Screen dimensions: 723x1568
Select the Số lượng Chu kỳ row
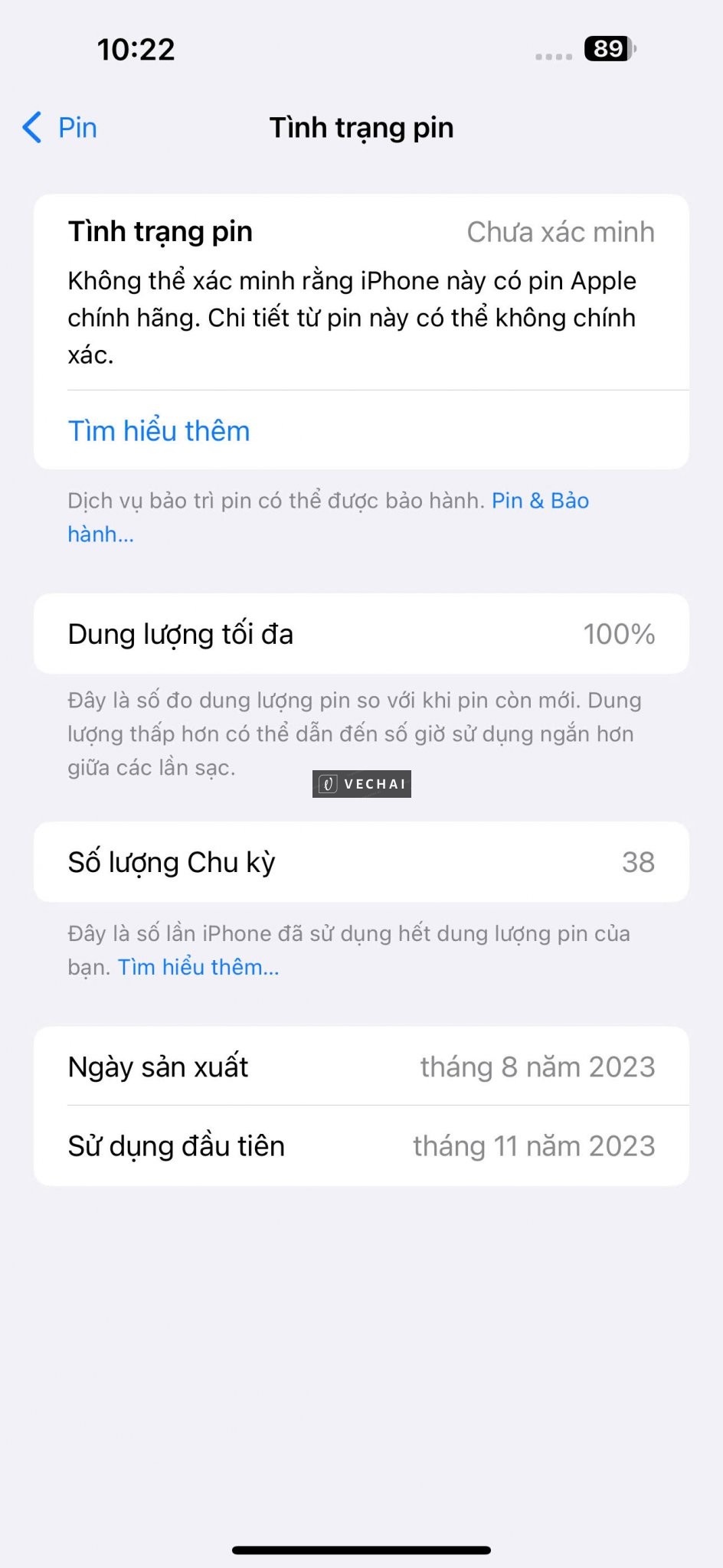tap(361, 862)
